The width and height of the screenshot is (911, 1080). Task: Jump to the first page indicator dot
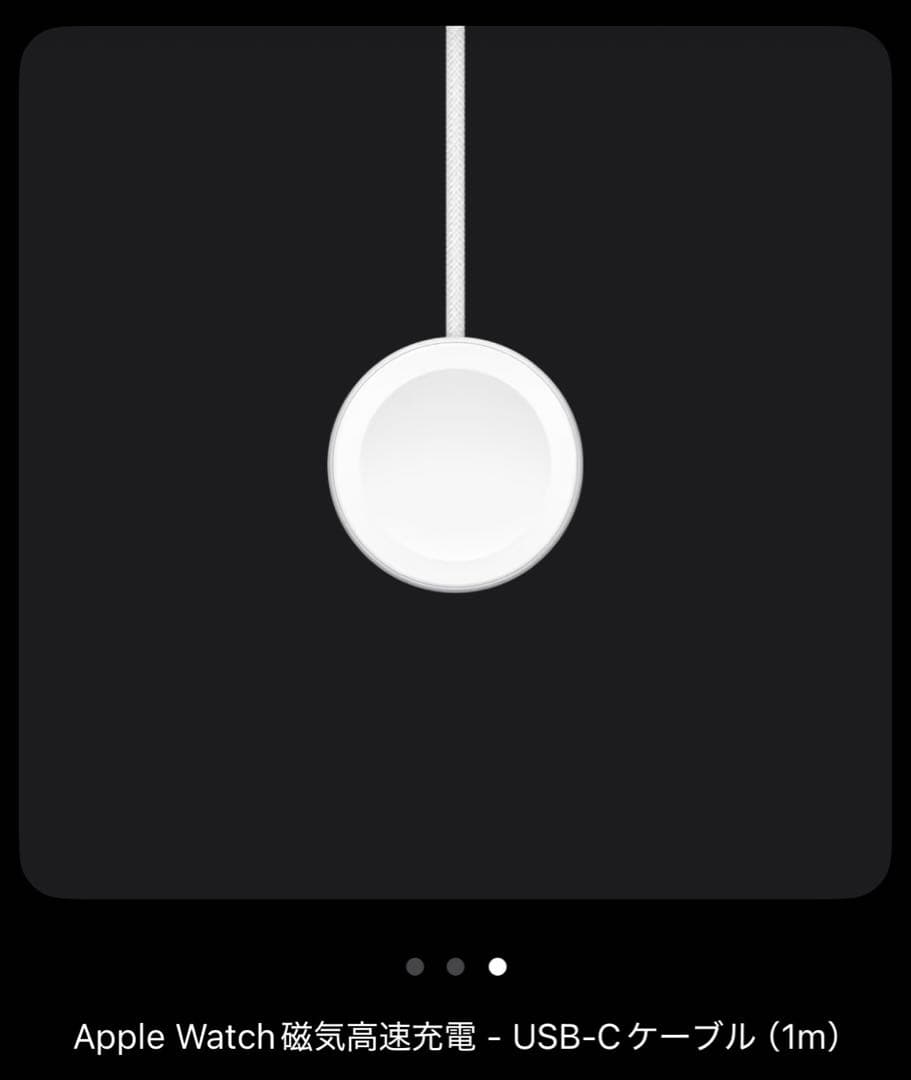415,966
